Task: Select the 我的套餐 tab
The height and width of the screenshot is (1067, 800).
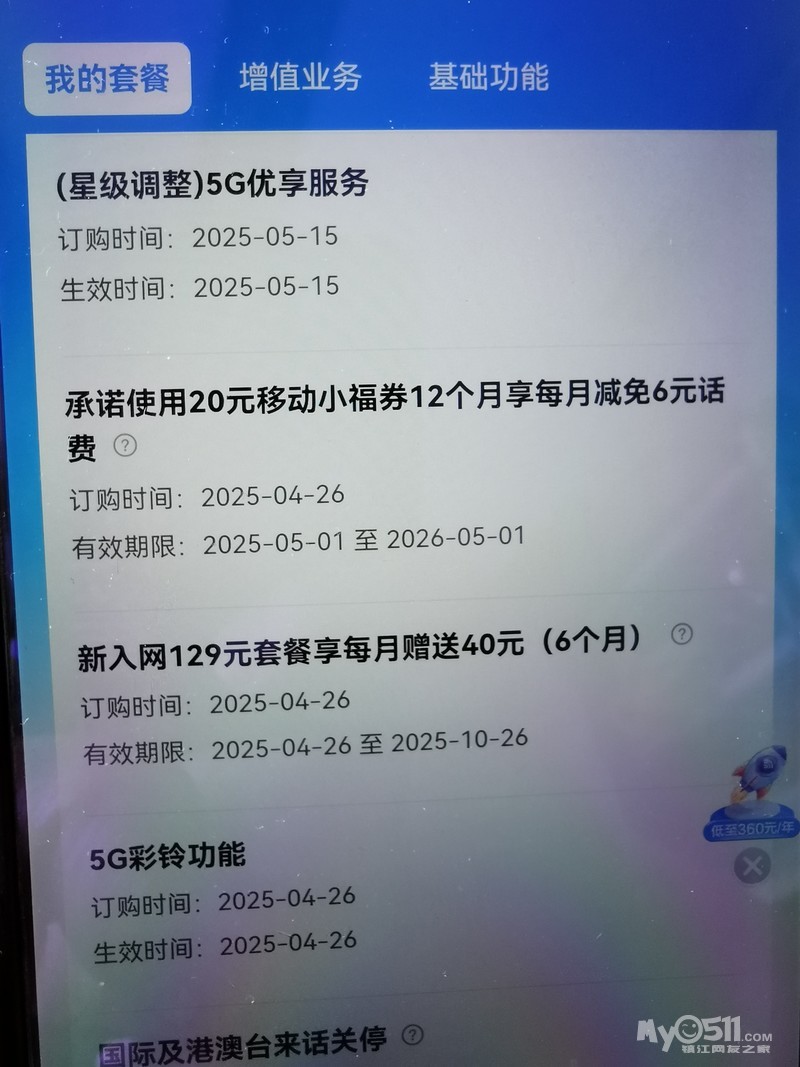Action: point(107,79)
